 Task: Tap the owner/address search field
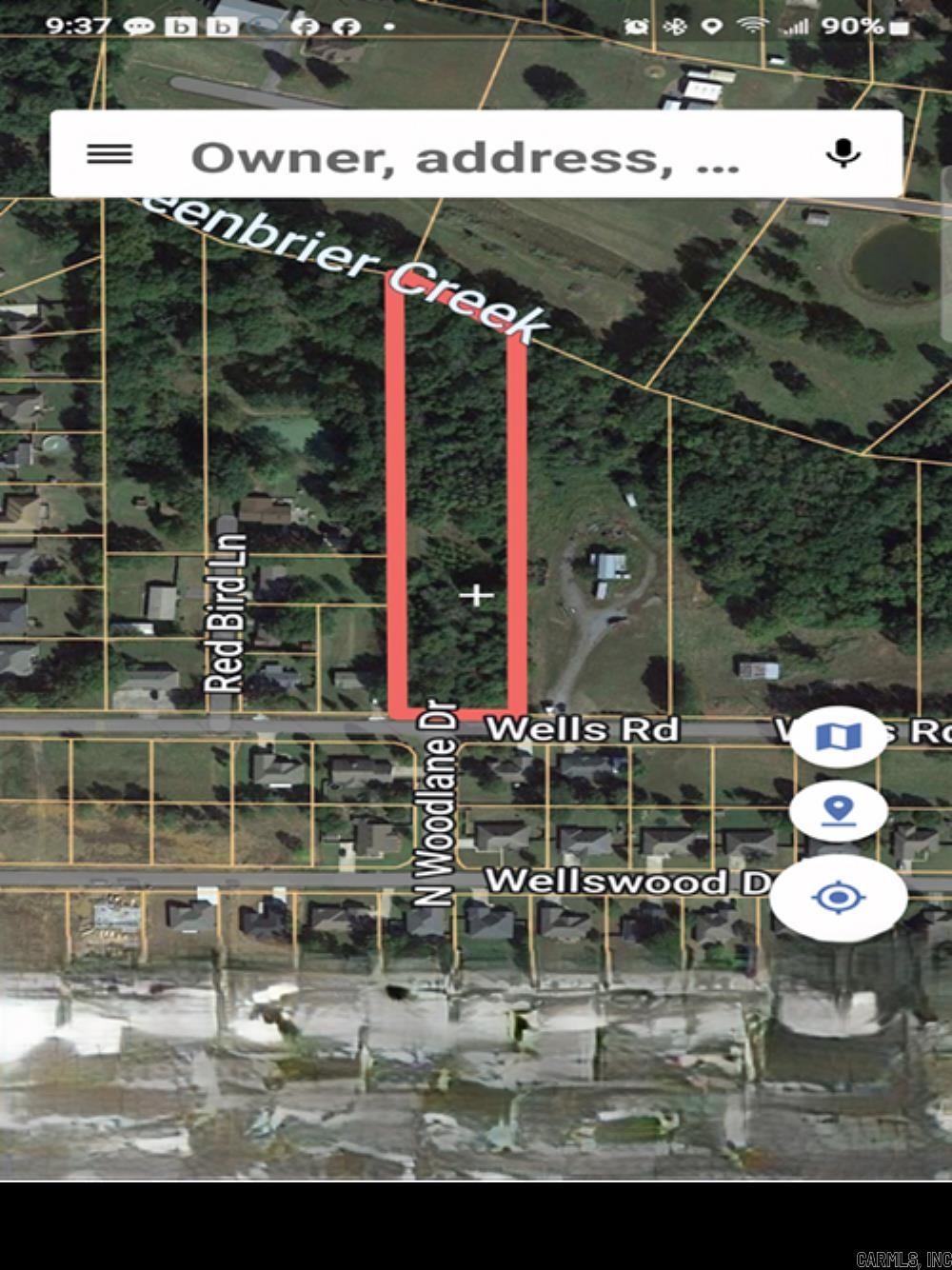point(465,157)
